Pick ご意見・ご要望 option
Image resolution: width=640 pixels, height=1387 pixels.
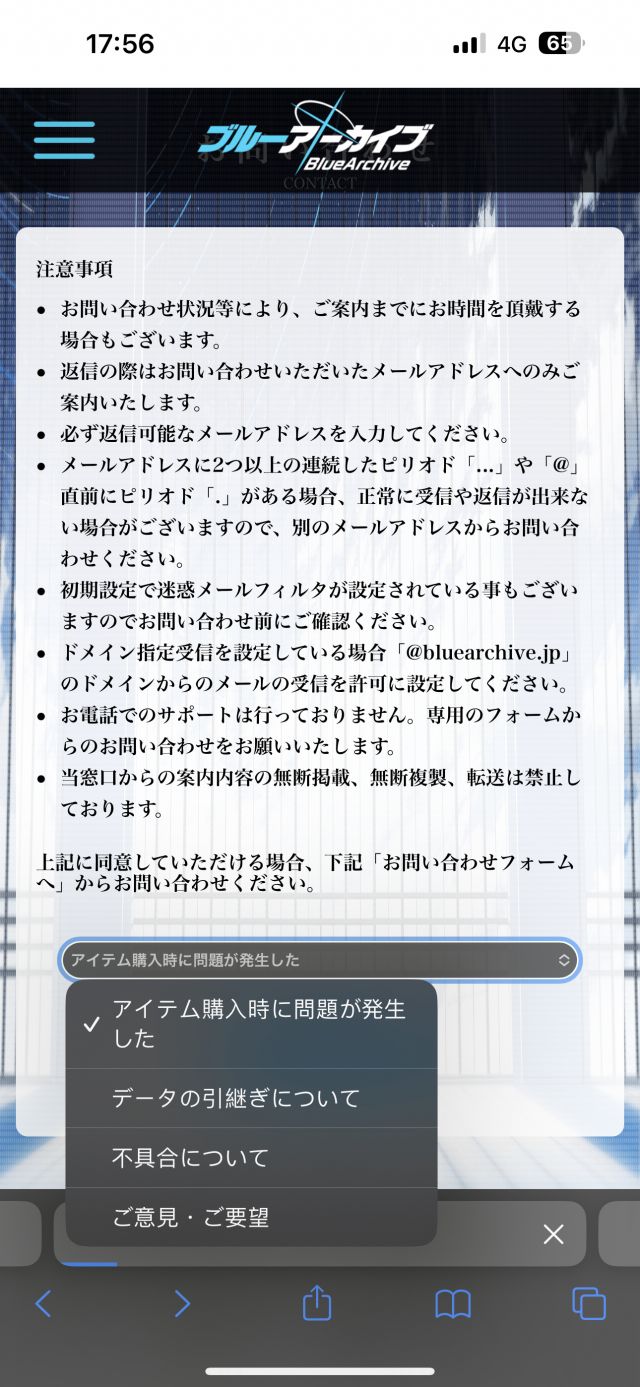coord(251,1217)
